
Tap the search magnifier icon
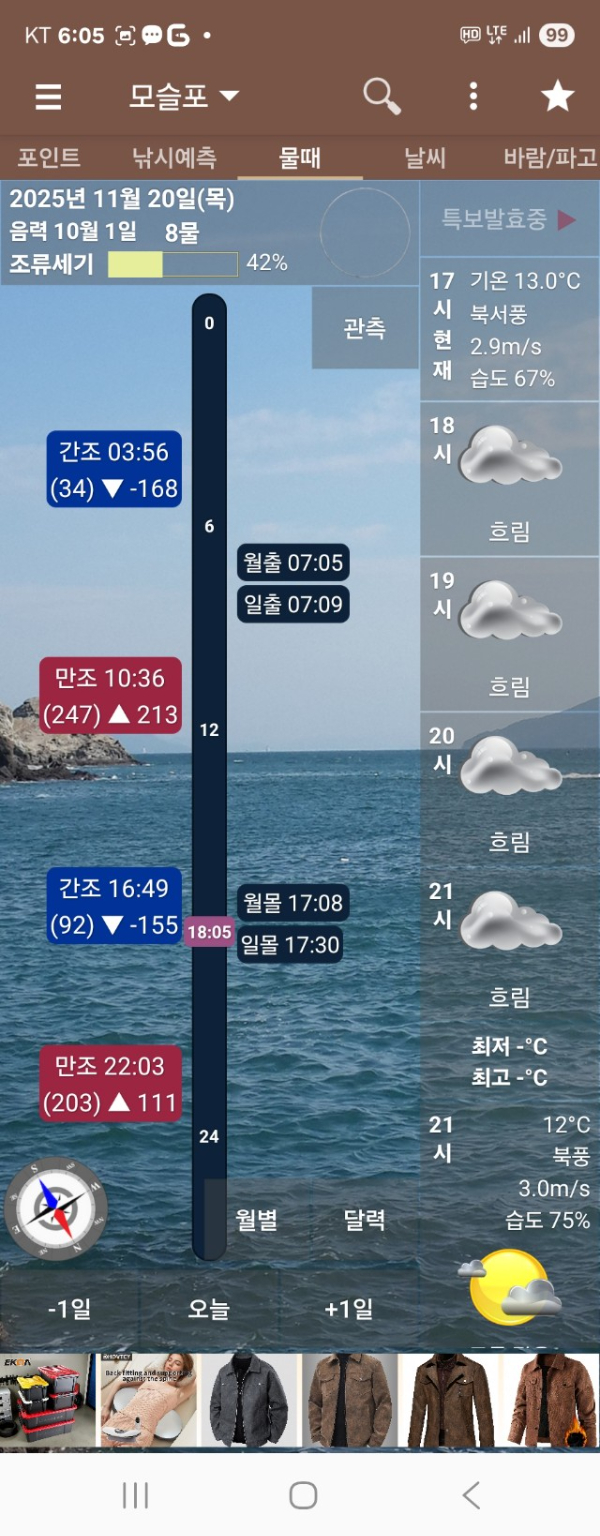click(x=381, y=96)
